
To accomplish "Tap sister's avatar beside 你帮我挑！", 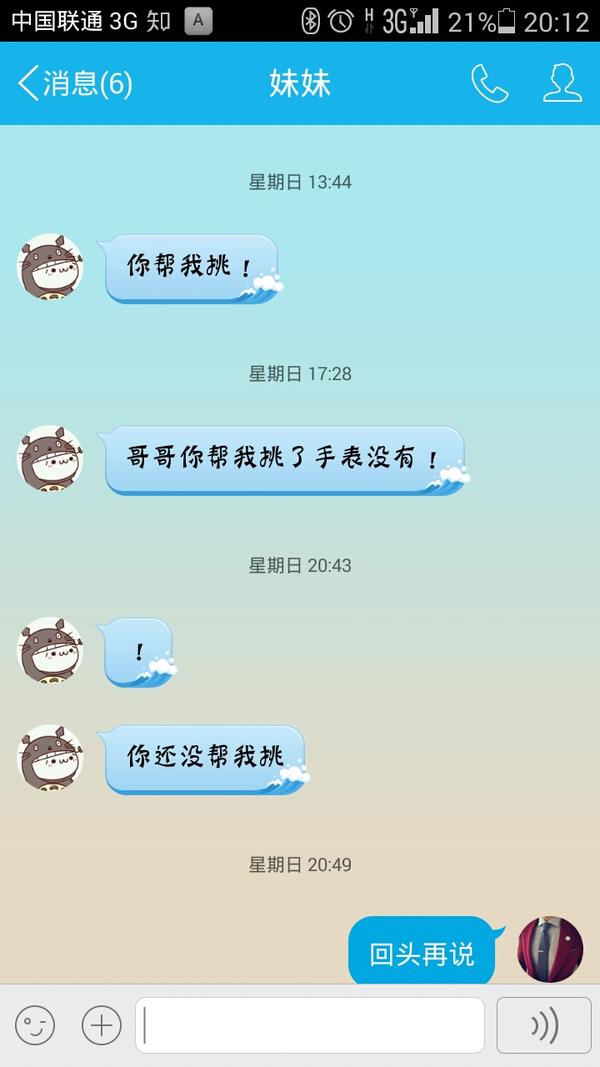I will (x=50, y=267).
